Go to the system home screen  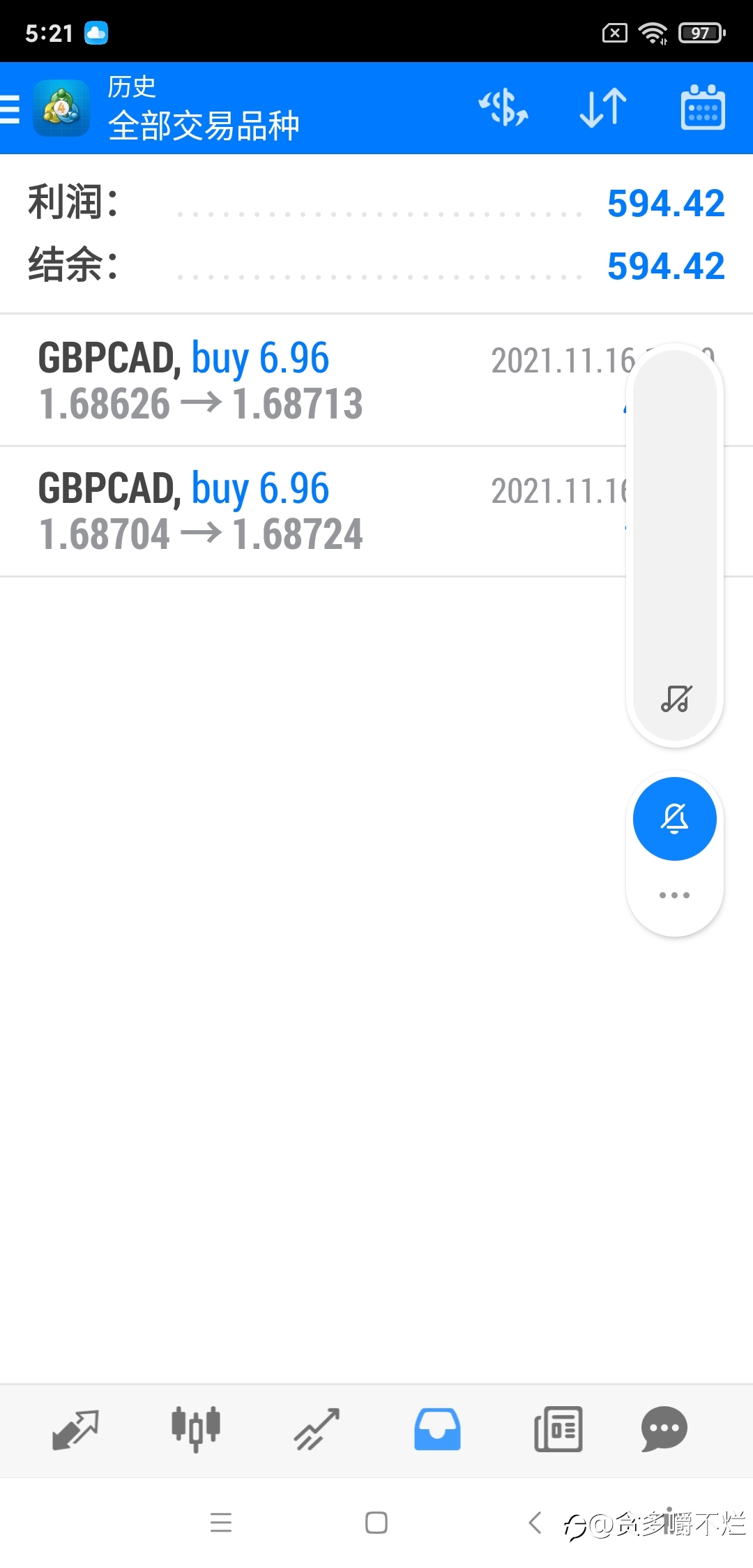click(x=376, y=1523)
